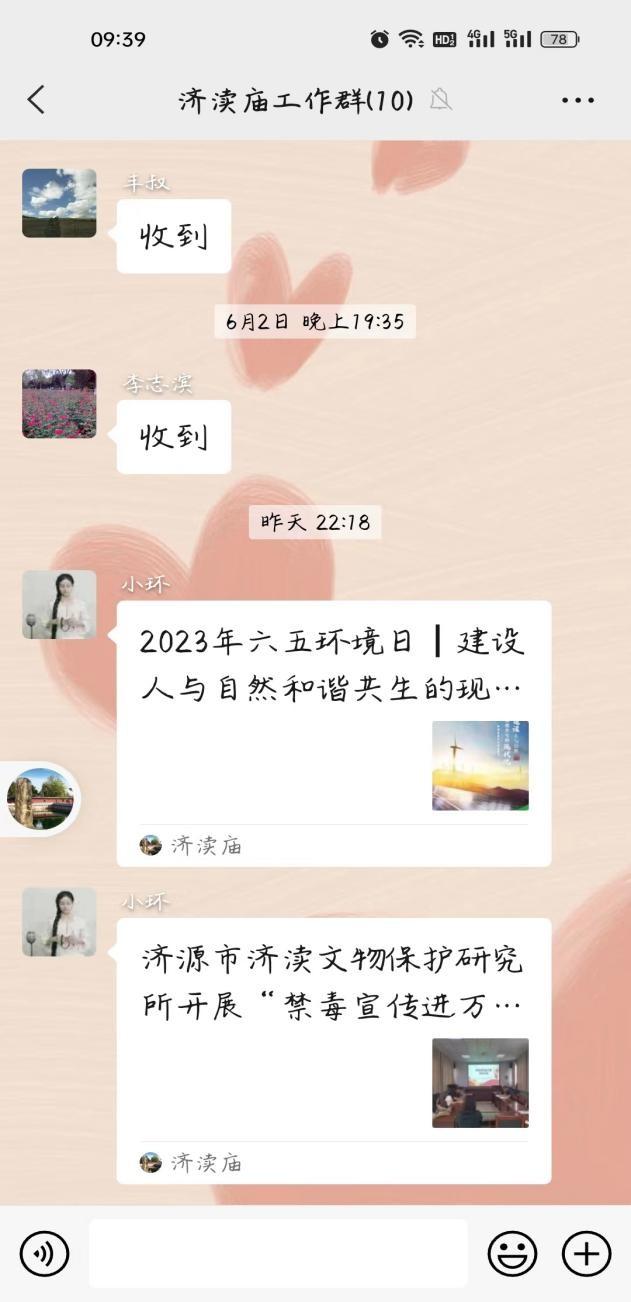631x1302 pixels.
Task: Switch to voice message input
Action: 44,1253
